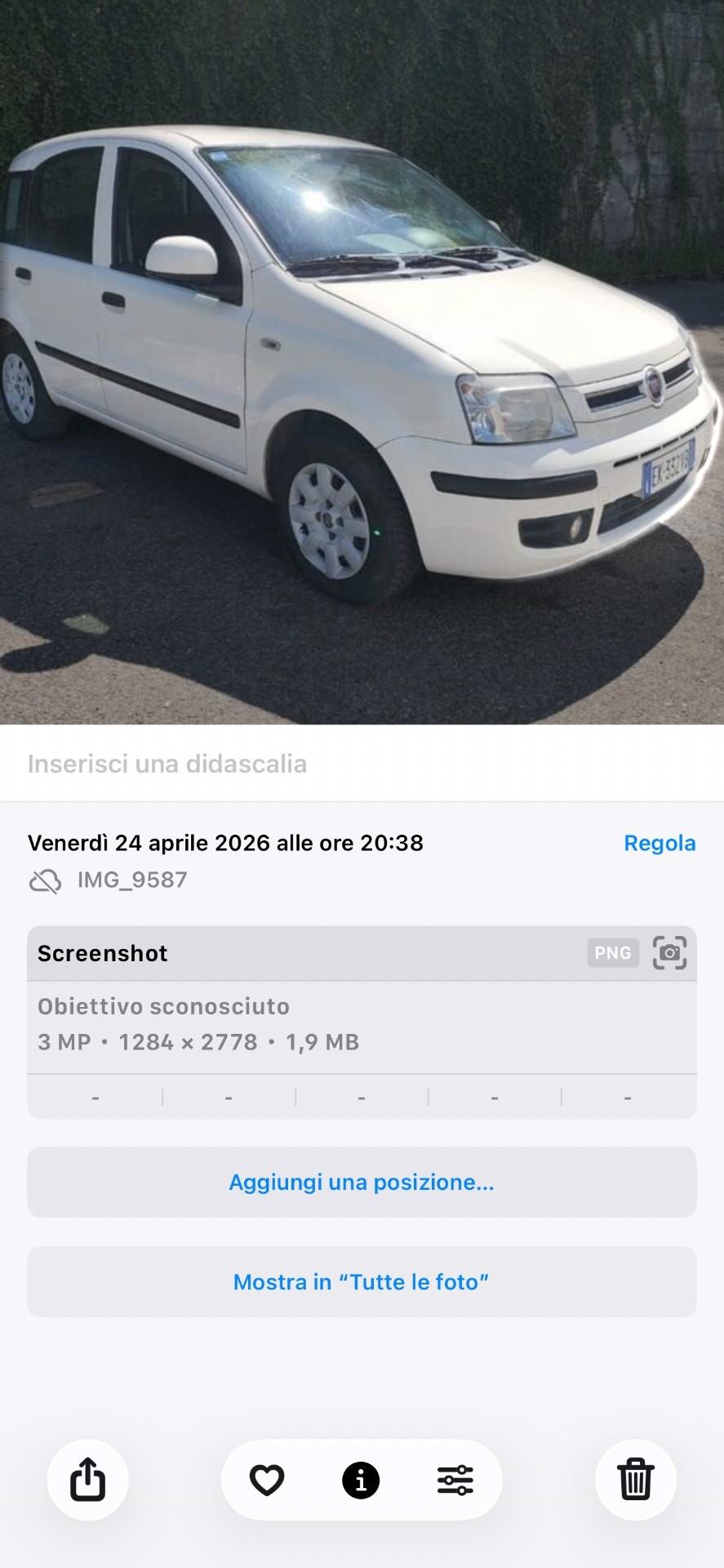Tap 'Aggiungi una posizione...' to add location
Screen dimensions: 724x1568
click(362, 1182)
